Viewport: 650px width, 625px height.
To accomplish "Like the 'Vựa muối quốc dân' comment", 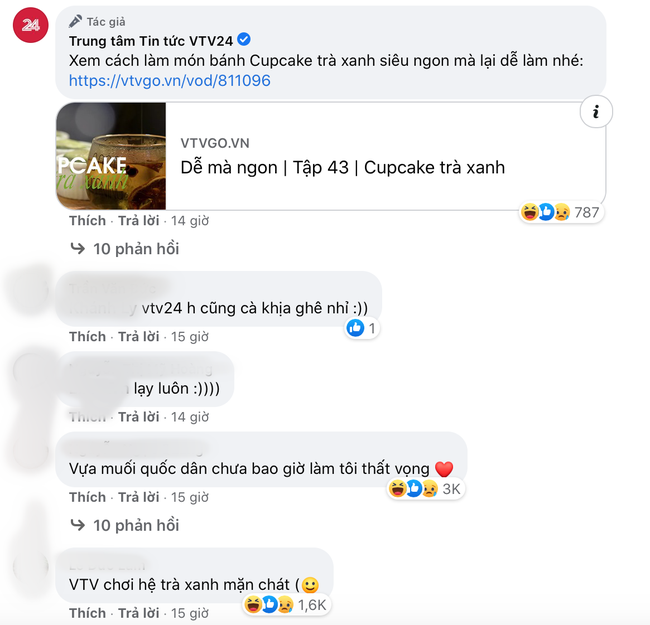I will coord(87,496).
